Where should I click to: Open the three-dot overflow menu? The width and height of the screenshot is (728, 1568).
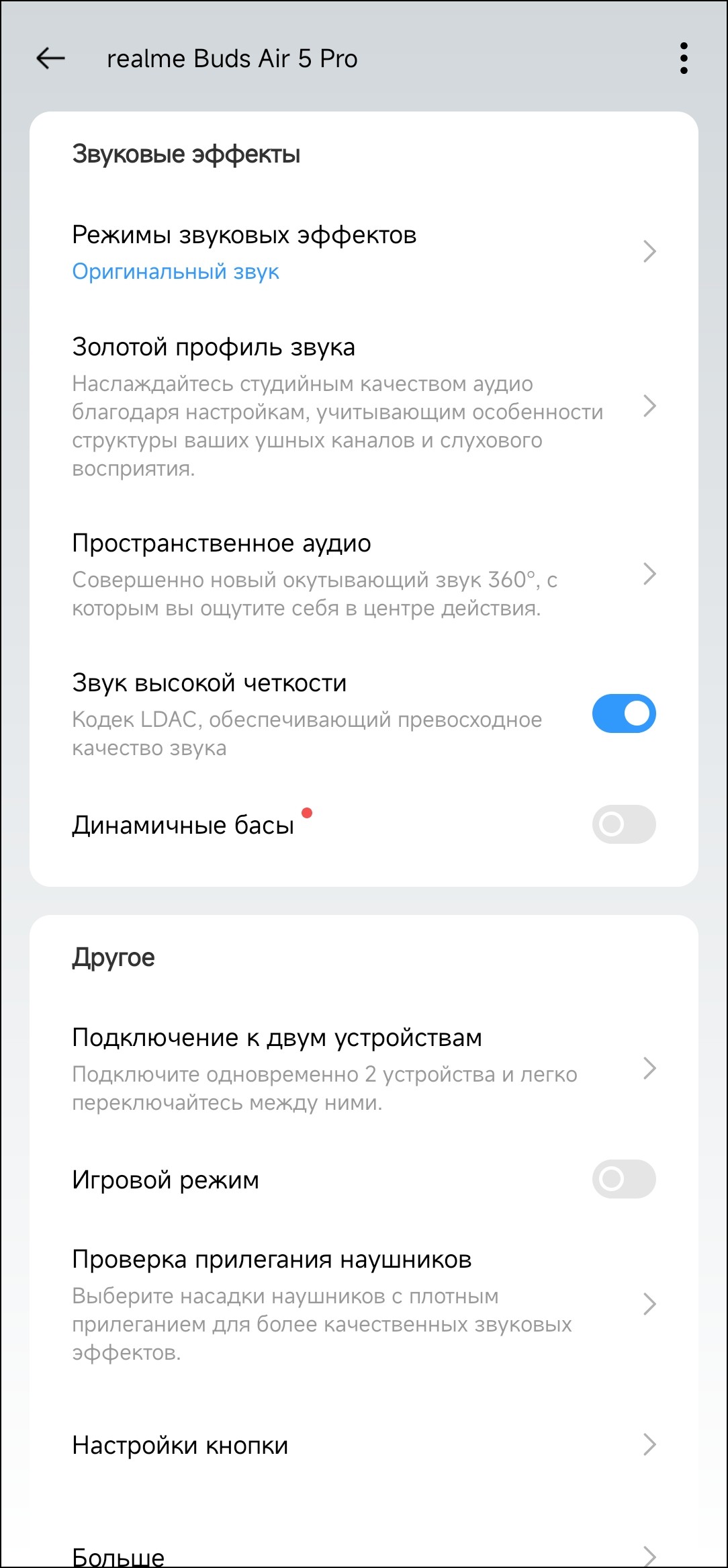pos(683,58)
